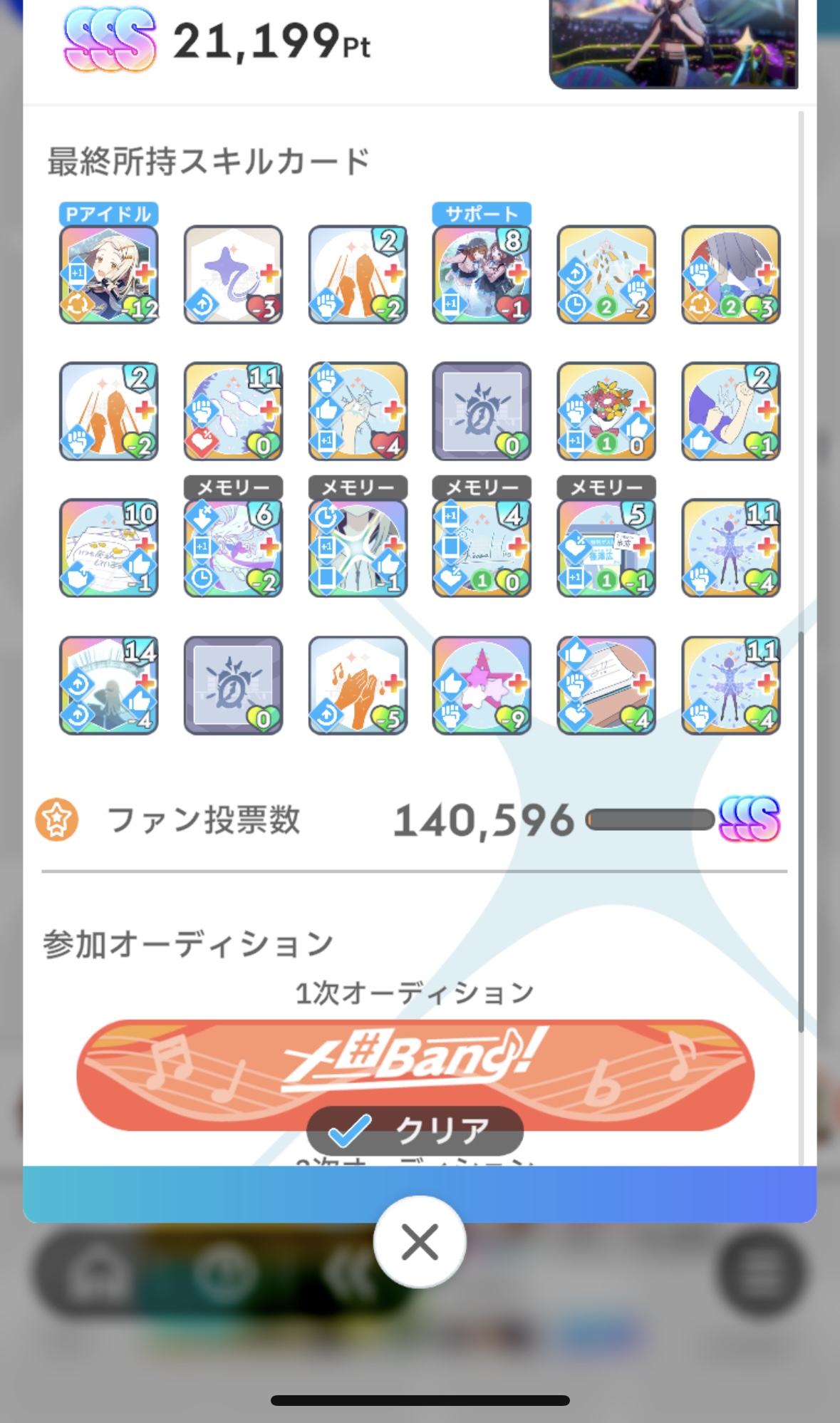Viewport: 840px width, 1423px height.
Task: Open the メモリー card with number 6
Action: (x=233, y=548)
